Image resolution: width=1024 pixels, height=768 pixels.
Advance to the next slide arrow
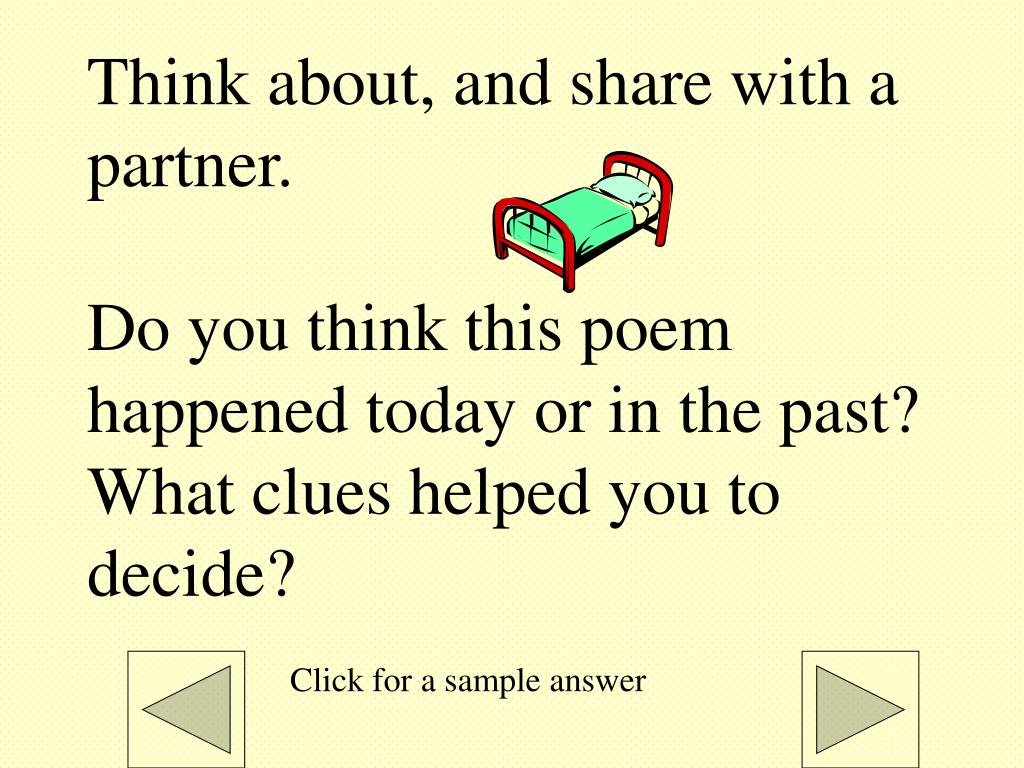pyautogui.click(x=860, y=709)
